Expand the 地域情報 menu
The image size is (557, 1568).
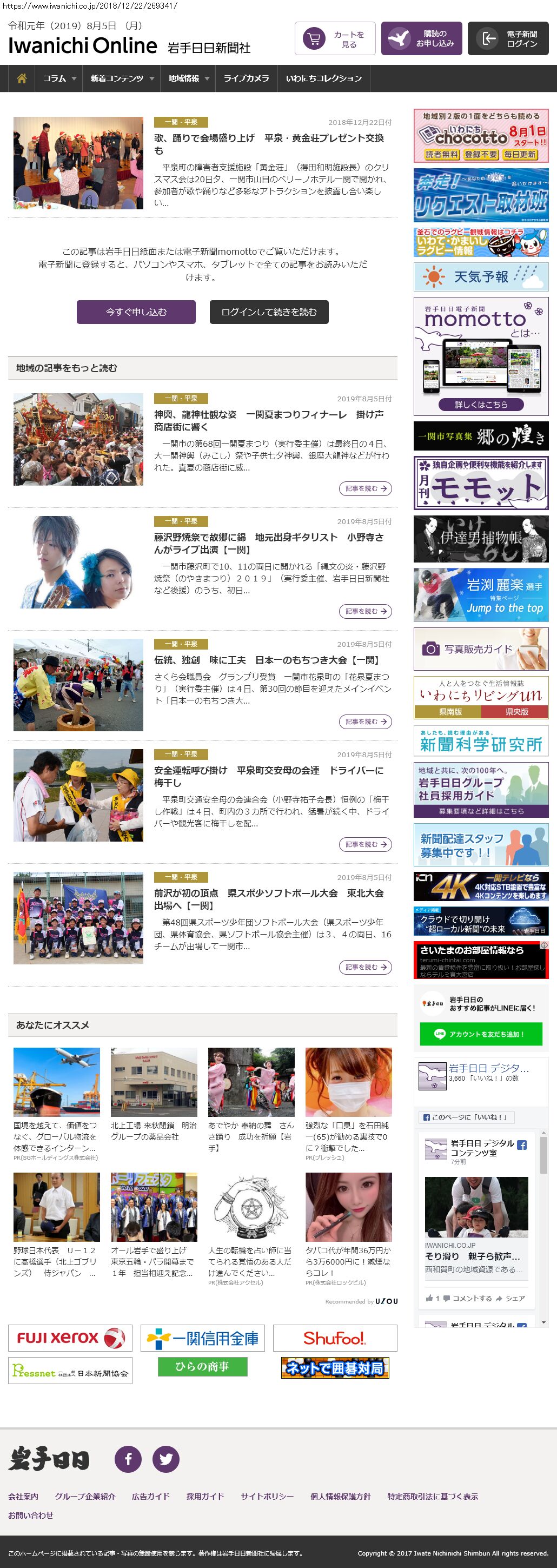pyautogui.click(x=188, y=78)
